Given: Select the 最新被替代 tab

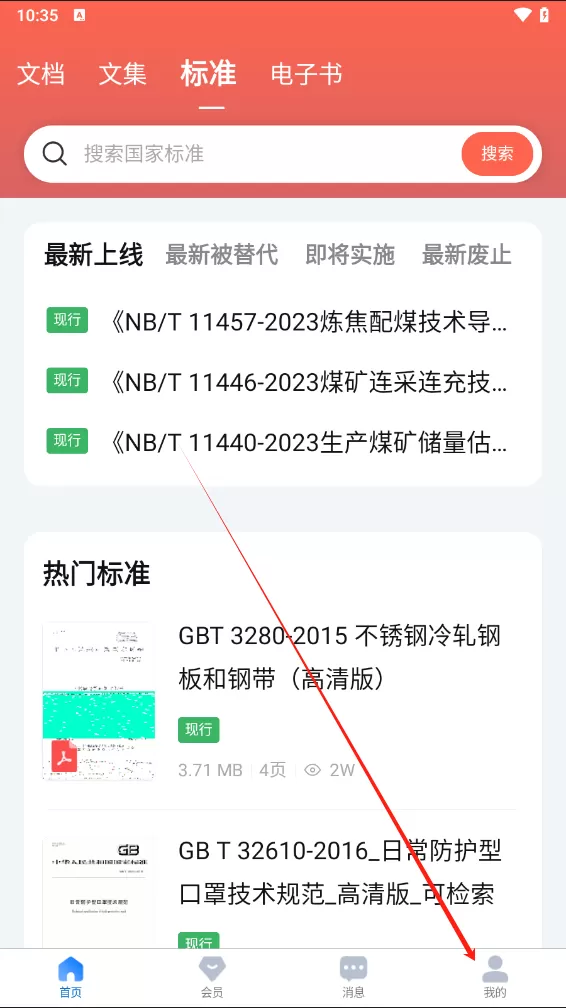Looking at the screenshot, I should coord(222,255).
